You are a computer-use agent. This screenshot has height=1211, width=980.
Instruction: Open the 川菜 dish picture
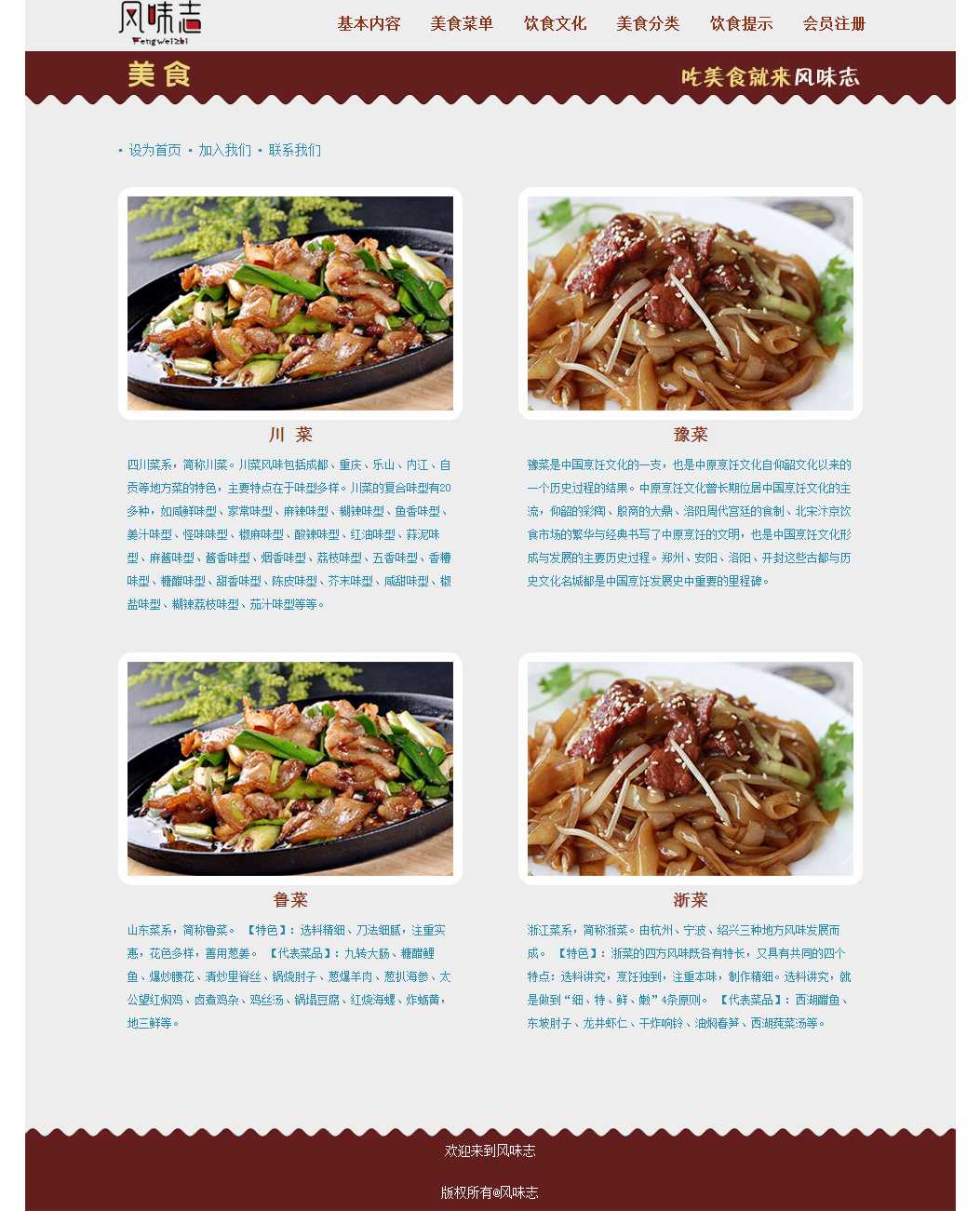[x=290, y=303]
